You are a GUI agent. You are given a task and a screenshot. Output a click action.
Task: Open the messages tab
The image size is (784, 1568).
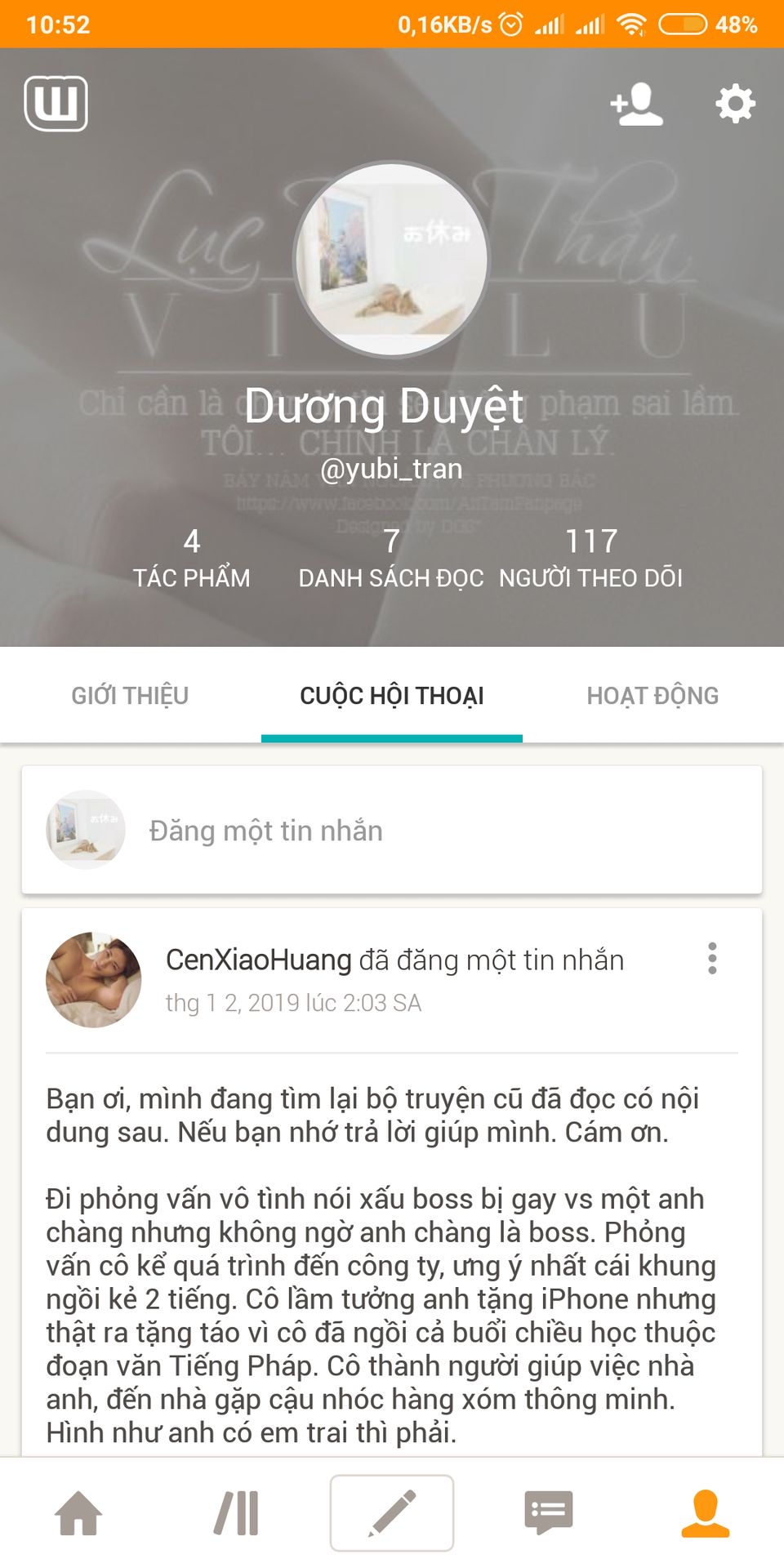[x=548, y=1513]
